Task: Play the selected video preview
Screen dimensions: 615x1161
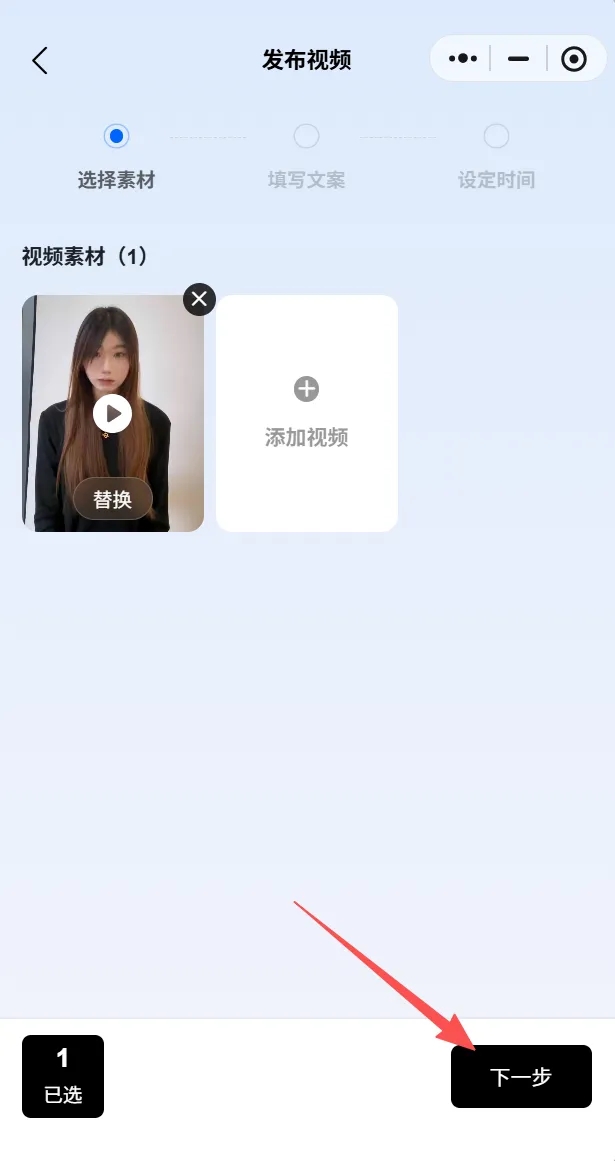Action: pos(113,412)
